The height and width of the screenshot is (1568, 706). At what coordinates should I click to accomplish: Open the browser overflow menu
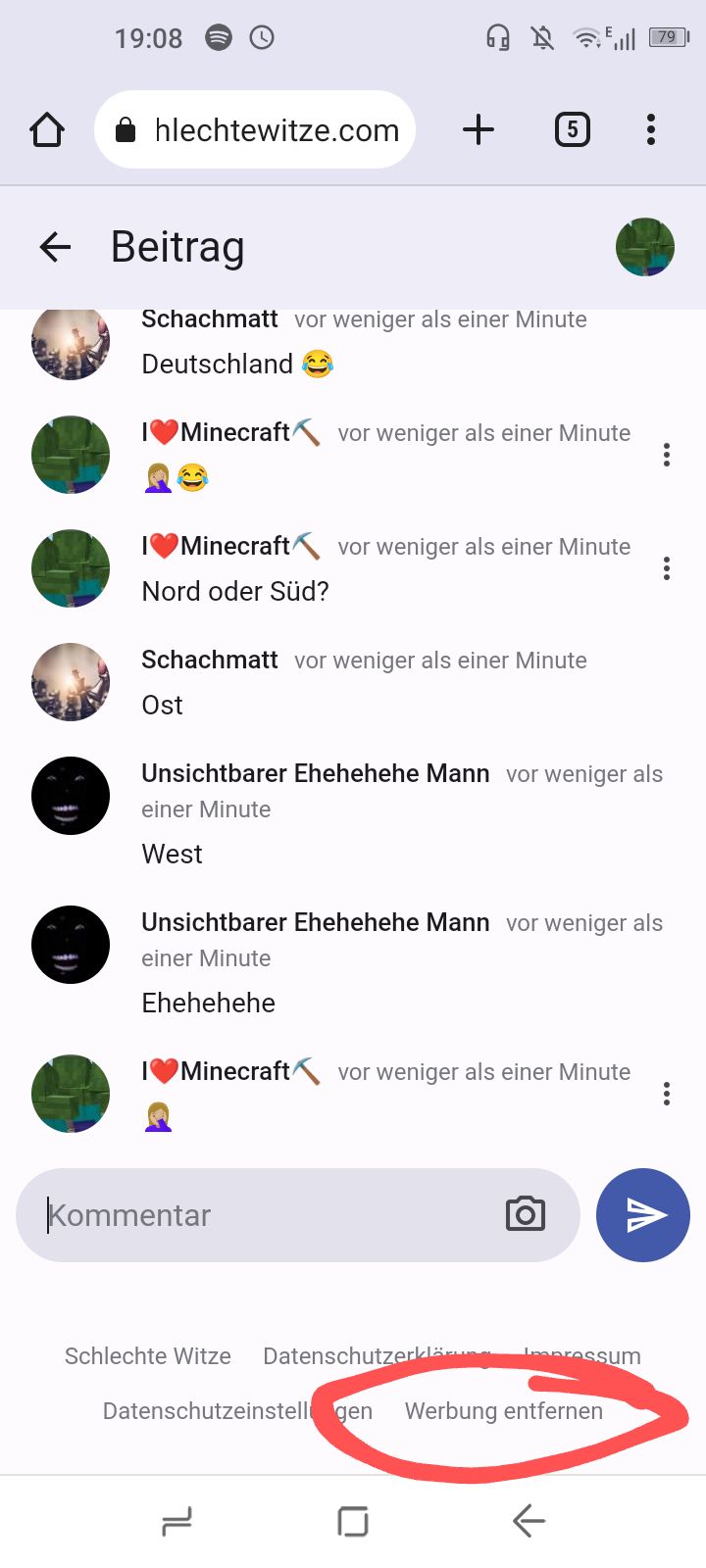point(650,129)
